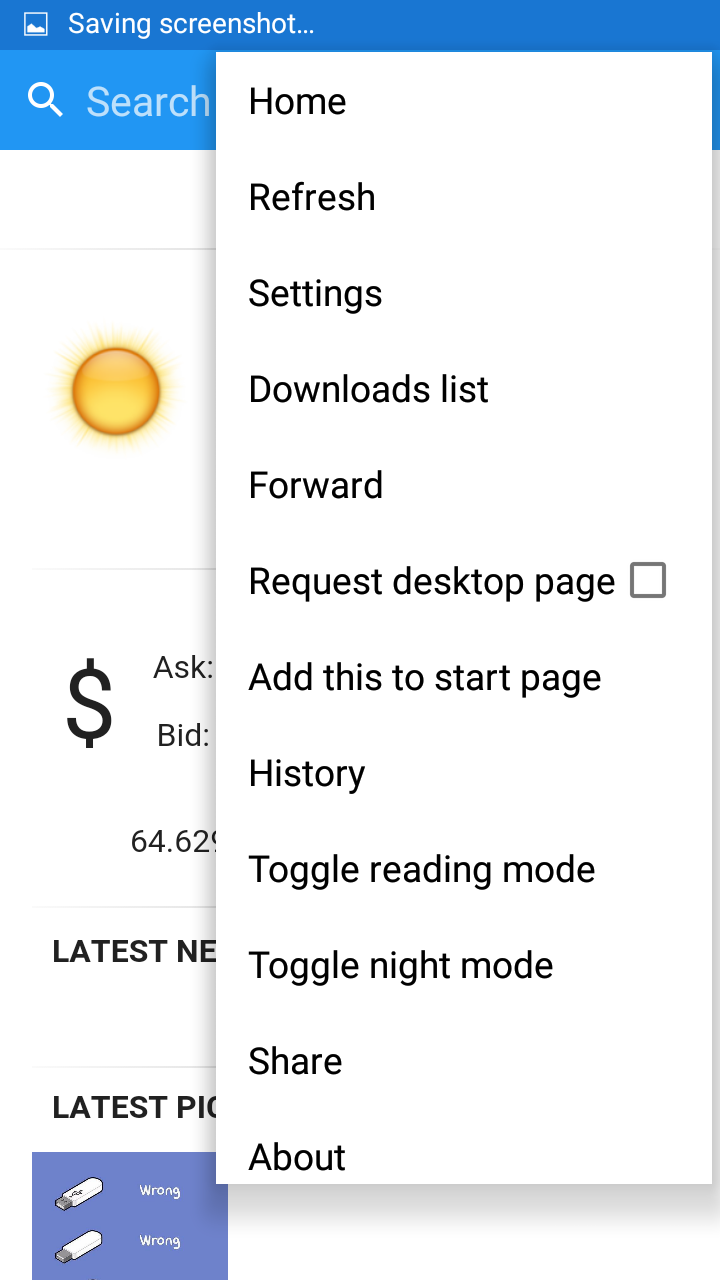This screenshot has width=720, height=1280.
Task: Open the About screen
Action: click(297, 1157)
